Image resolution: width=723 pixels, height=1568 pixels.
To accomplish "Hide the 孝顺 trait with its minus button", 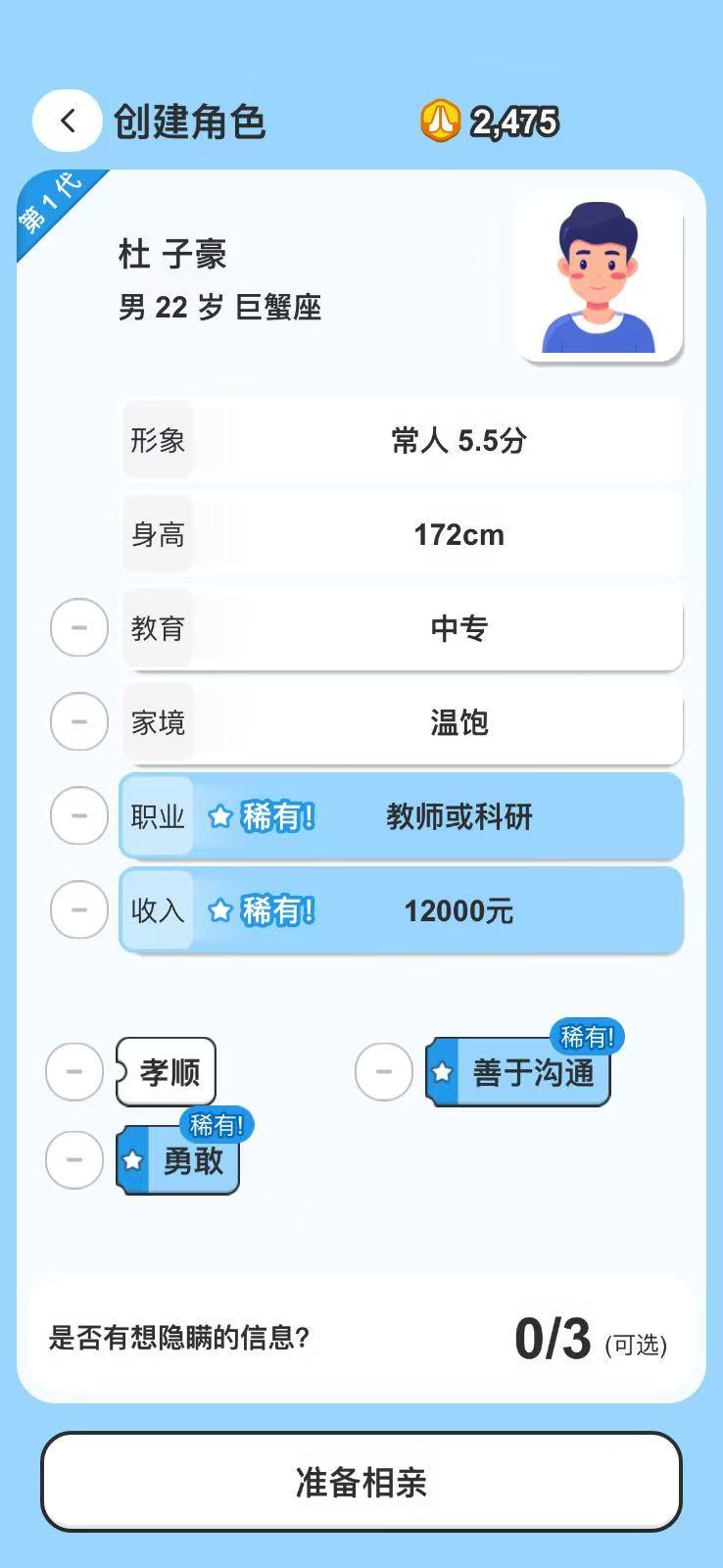I will 74,1071.
